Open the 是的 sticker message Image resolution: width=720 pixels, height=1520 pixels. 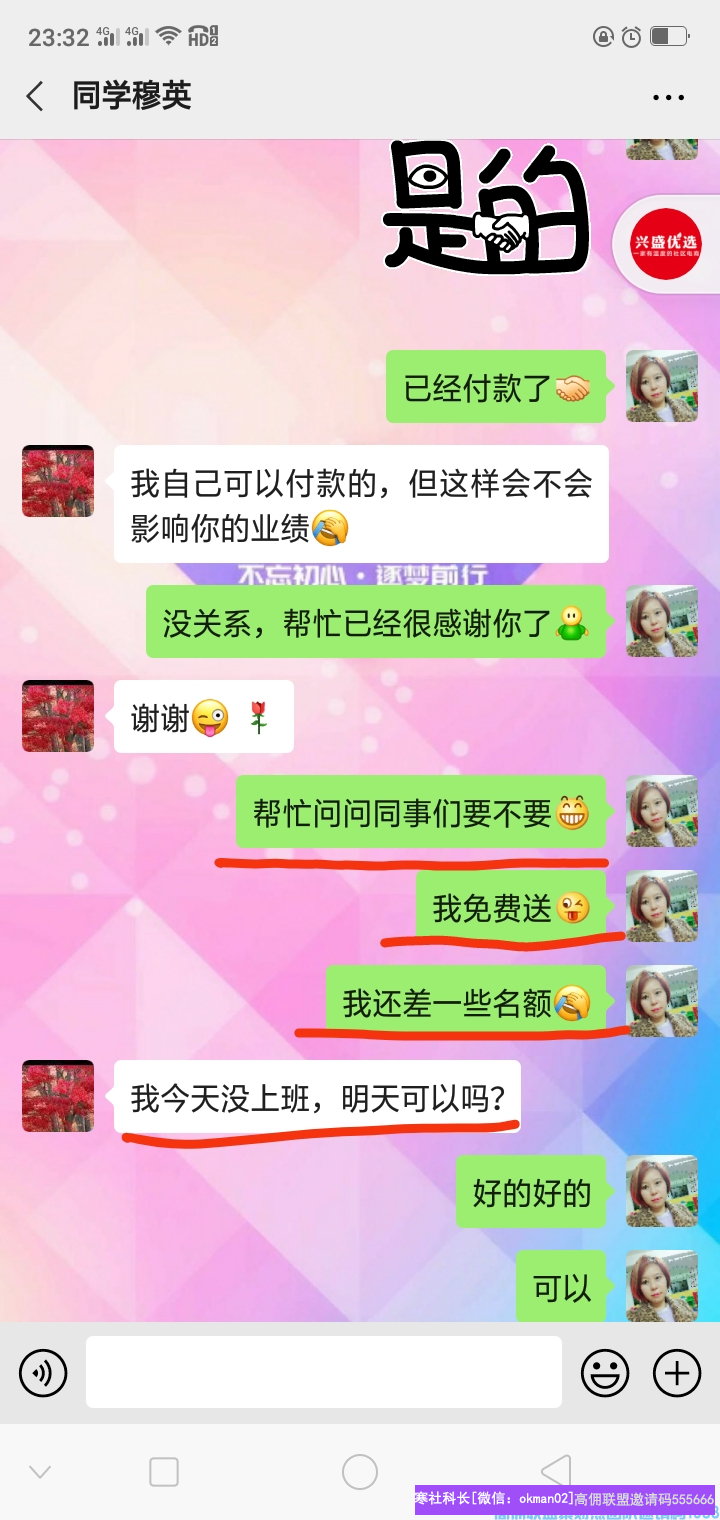tap(487, 208)
